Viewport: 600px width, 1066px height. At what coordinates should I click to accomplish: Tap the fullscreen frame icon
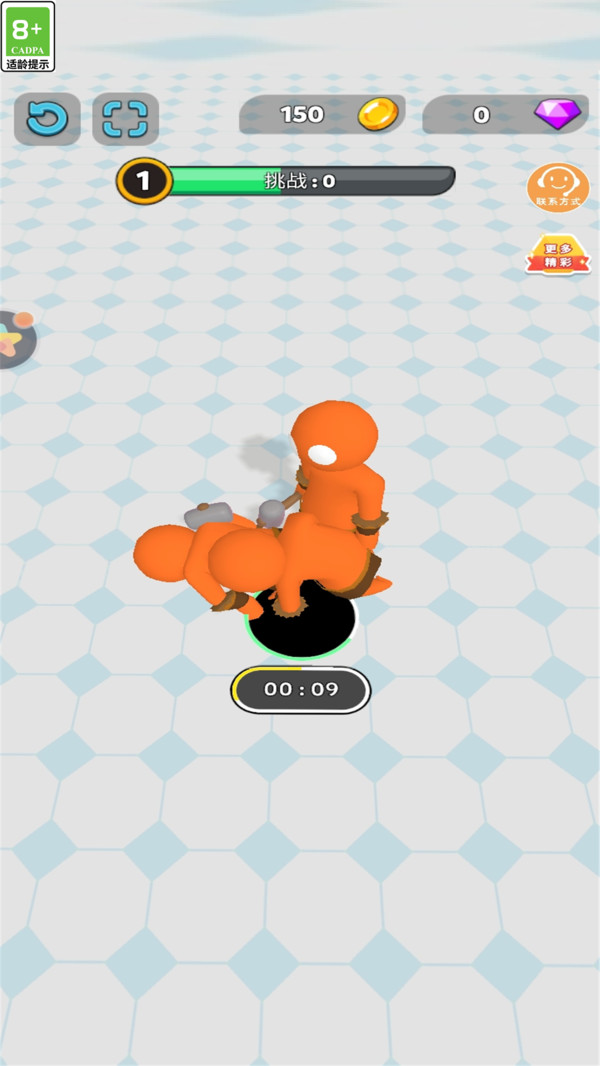126,119
